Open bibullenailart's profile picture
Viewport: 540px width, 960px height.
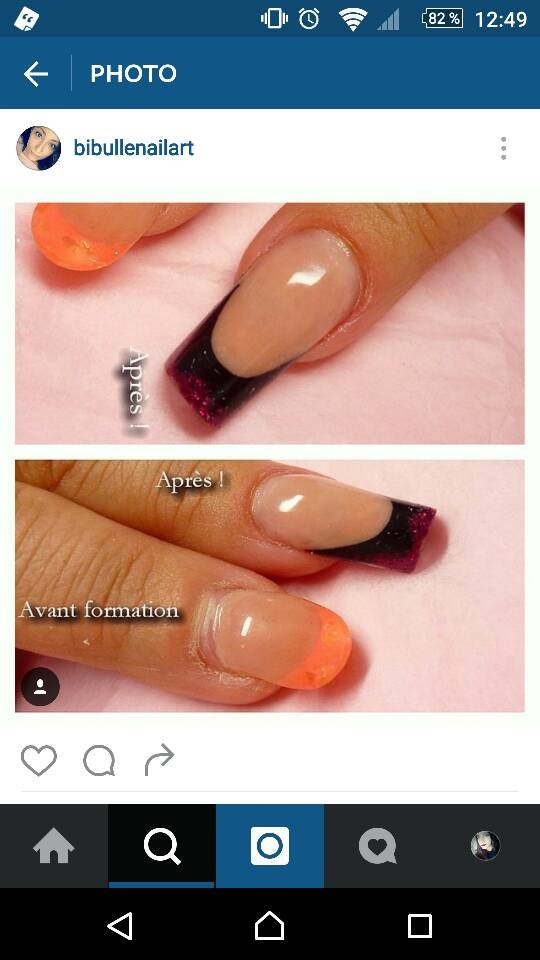[39, 148]
